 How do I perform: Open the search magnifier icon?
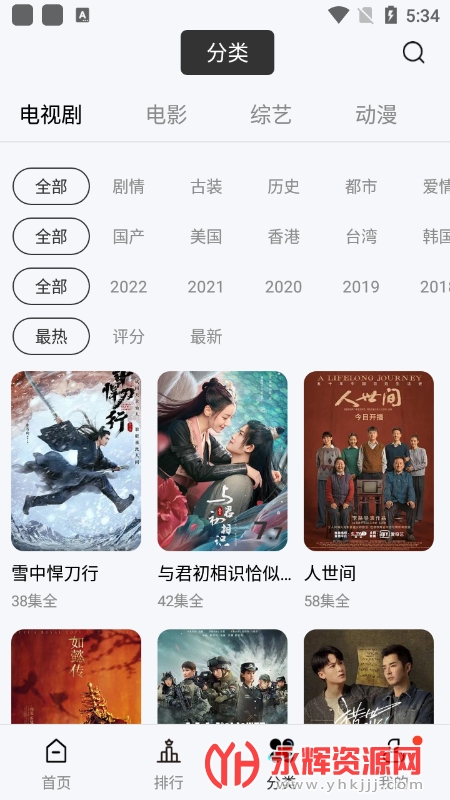413,52
